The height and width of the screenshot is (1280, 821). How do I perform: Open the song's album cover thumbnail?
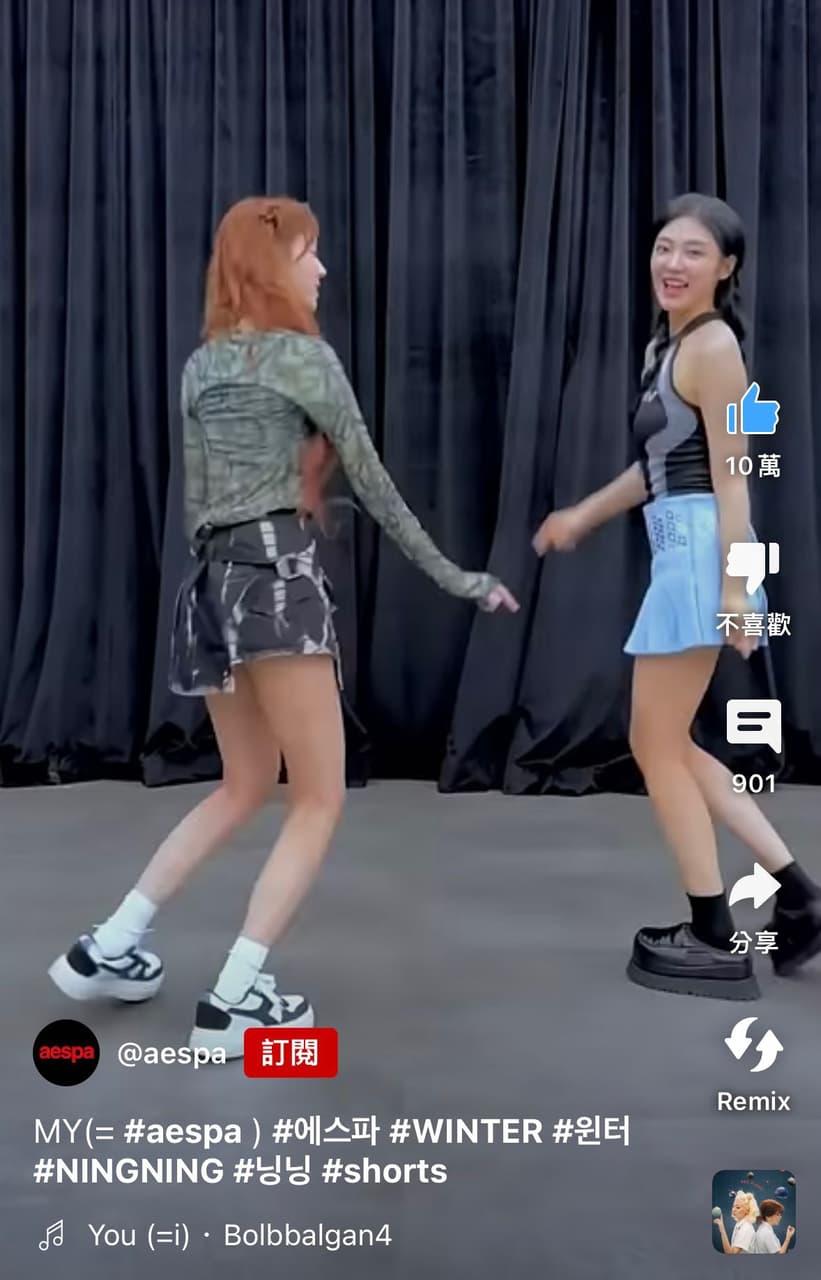753,1211
